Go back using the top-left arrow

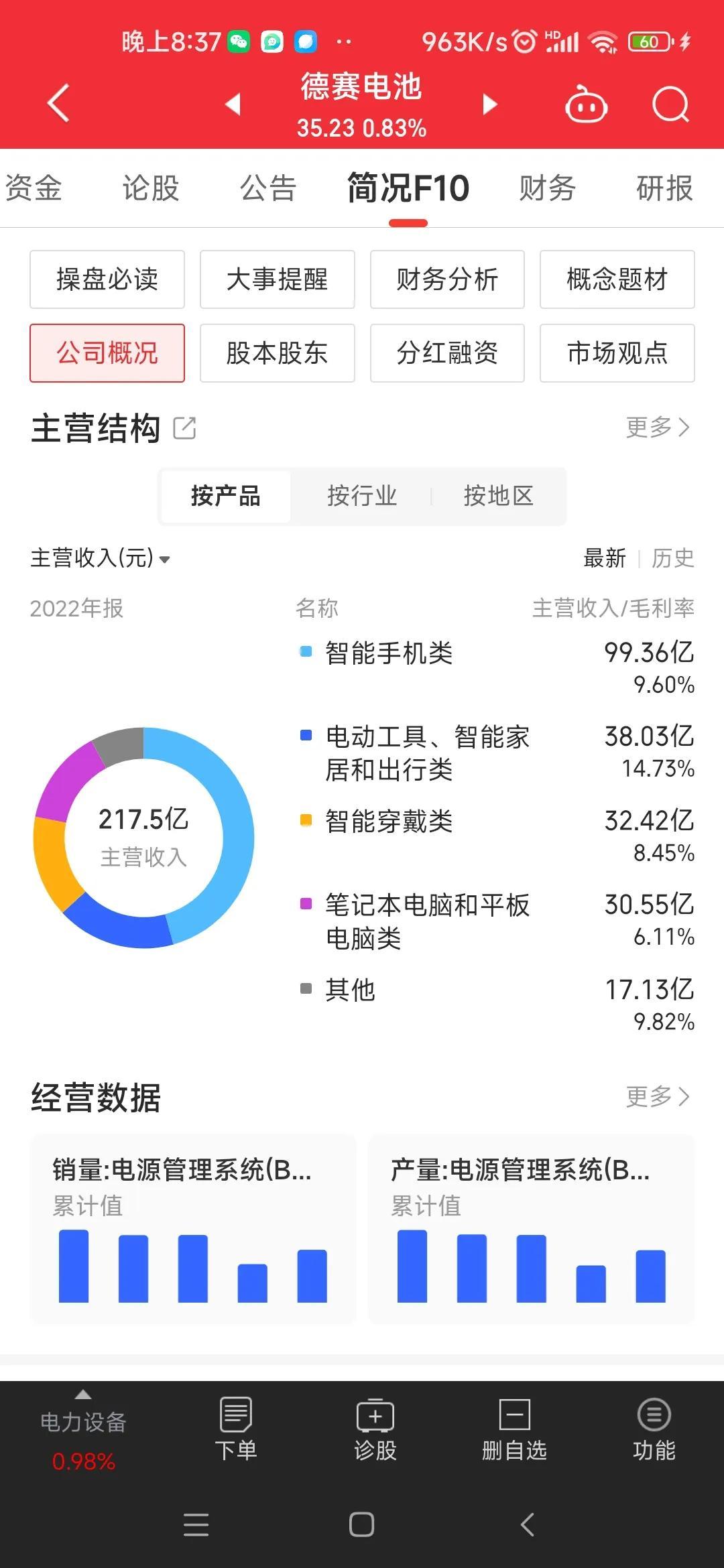click(x=58, y=103)
